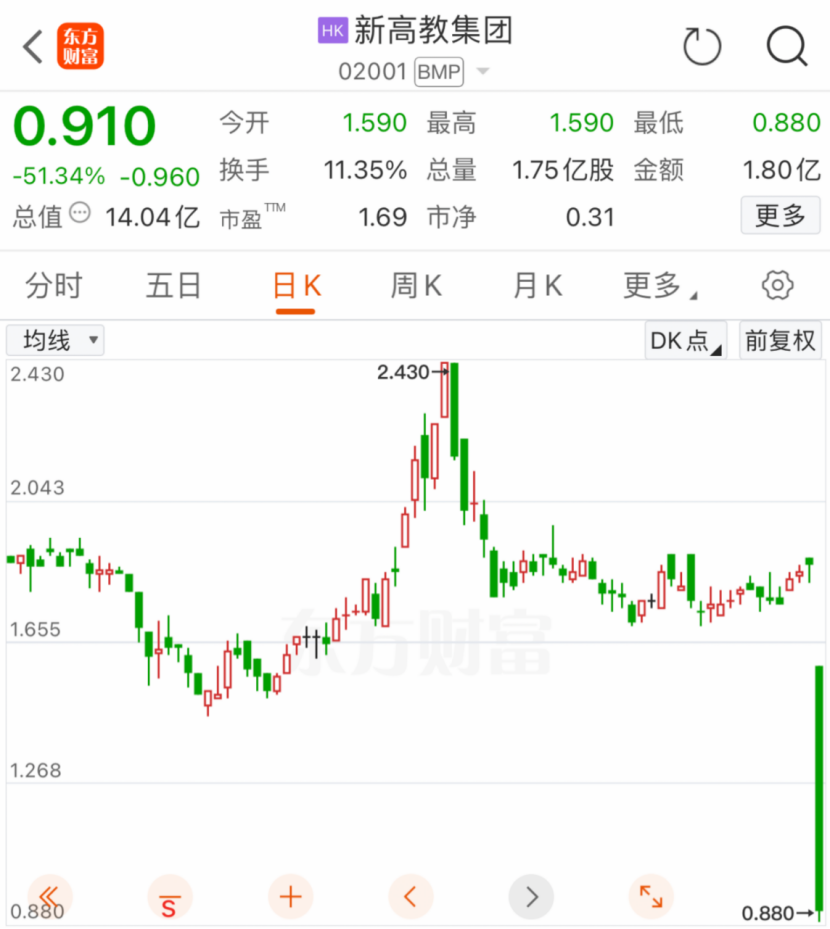Expand the chart to fullscreen
Viewport: 830px width, 929px height.
click(x=651, y=896)
